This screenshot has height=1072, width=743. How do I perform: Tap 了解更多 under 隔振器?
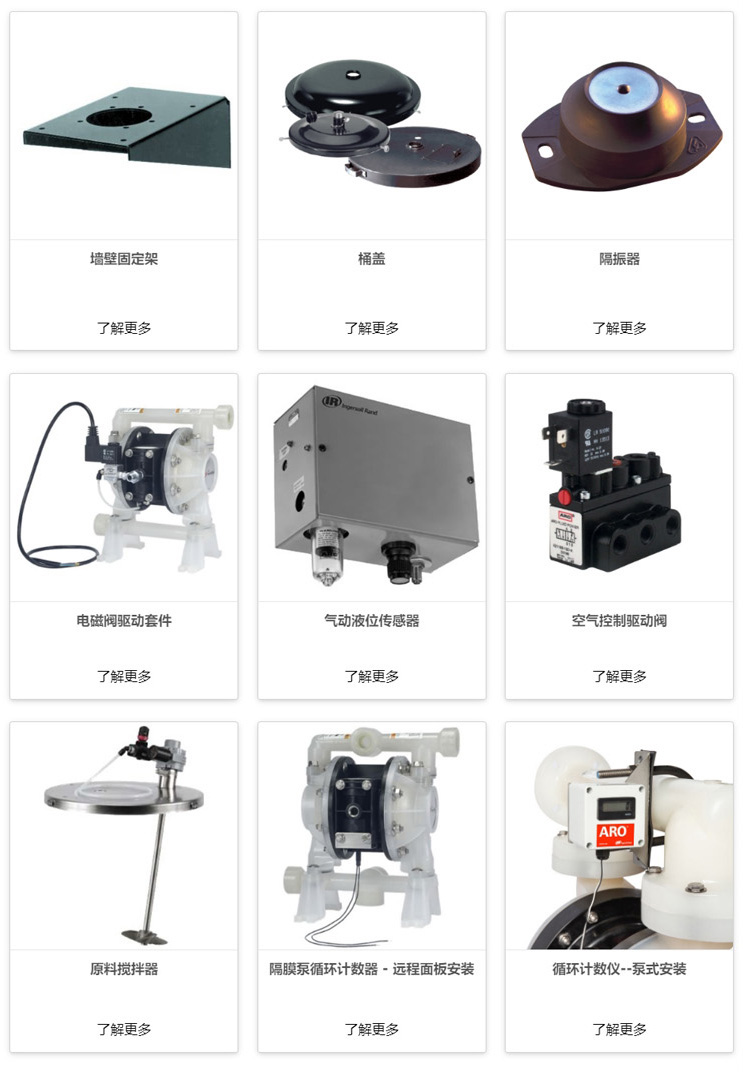tap(619, 328)
